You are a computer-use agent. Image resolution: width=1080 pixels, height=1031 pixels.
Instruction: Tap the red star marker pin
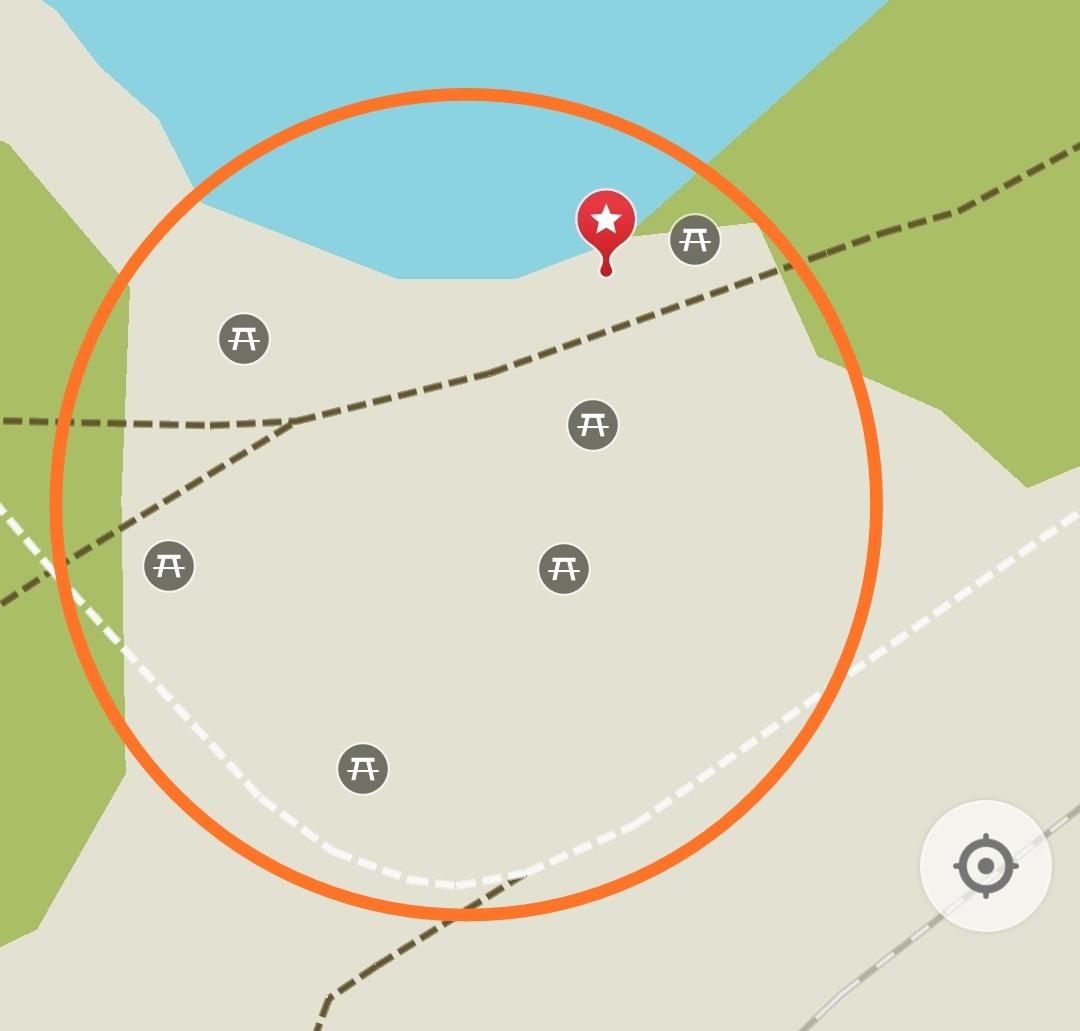[606, 221]
